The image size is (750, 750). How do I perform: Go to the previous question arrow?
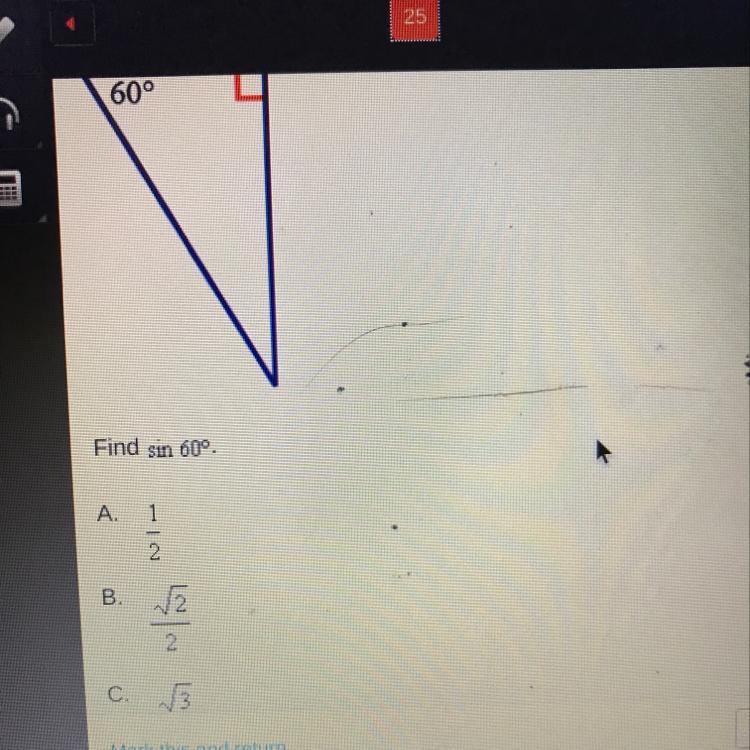[x=72, y=23]
